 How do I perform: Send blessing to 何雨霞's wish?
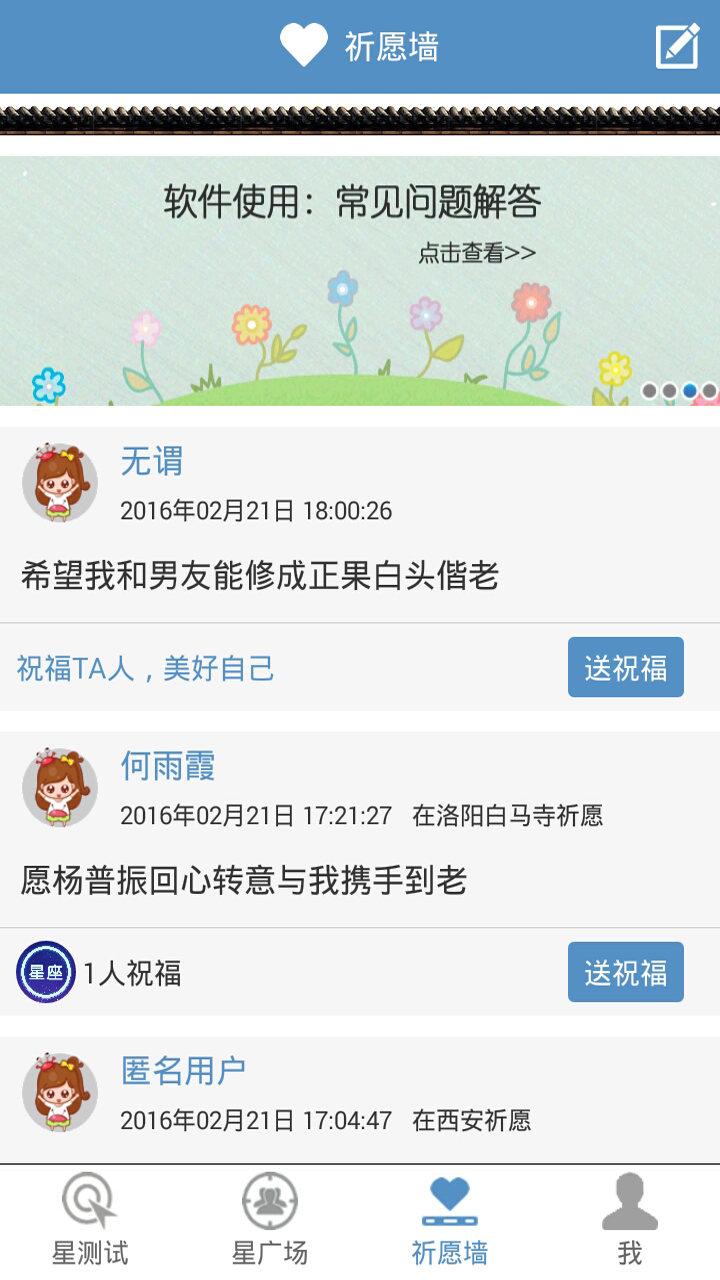pyautogui.click(x=625, y=972)
